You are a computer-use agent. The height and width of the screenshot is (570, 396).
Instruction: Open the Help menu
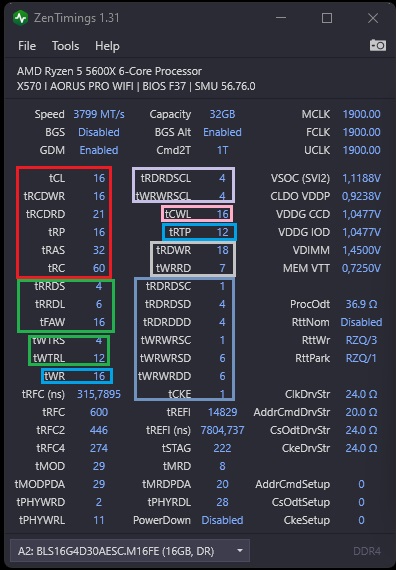click(107, 46)
